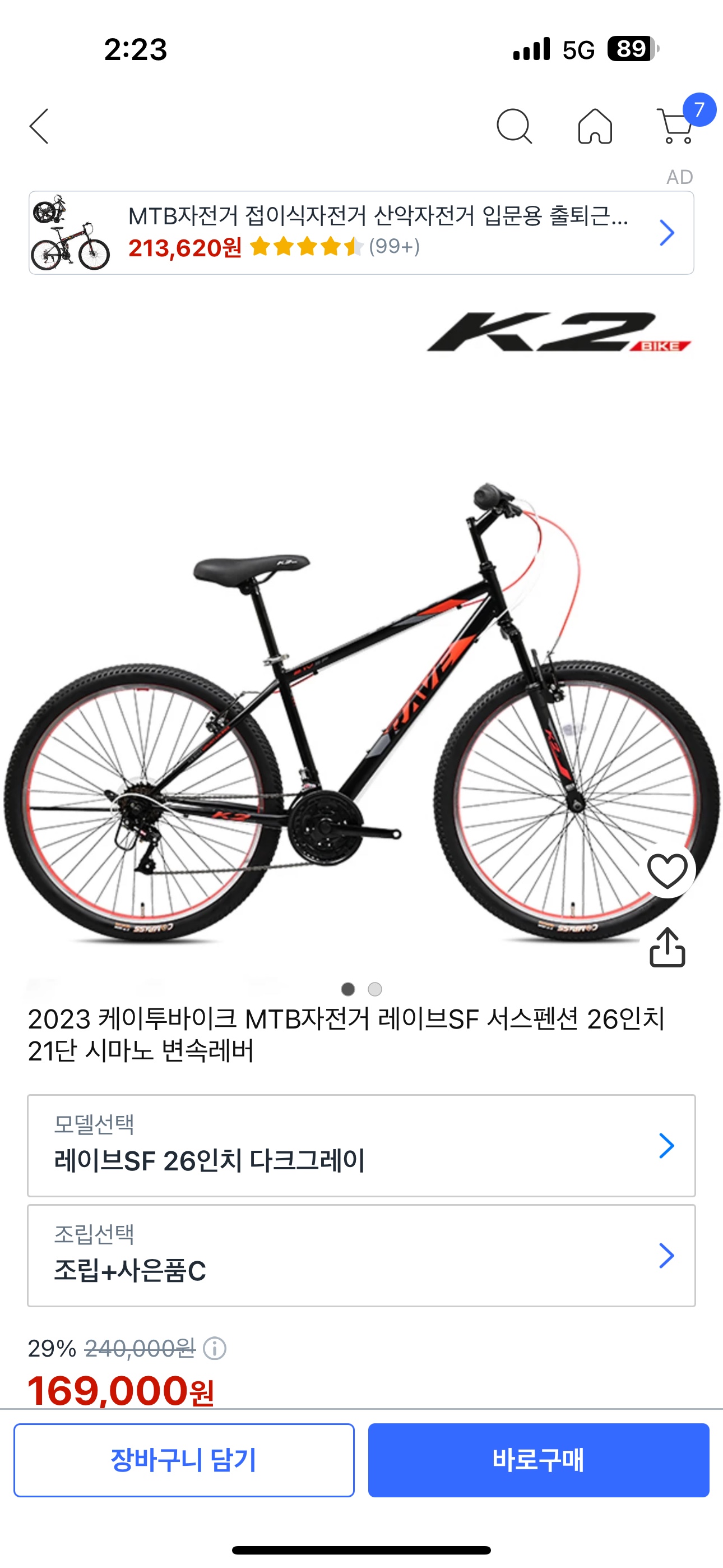723x1568 pixels.
Task: Open the MTB자전거 접이식자전거 ad banner
Action: coord(361,233)
